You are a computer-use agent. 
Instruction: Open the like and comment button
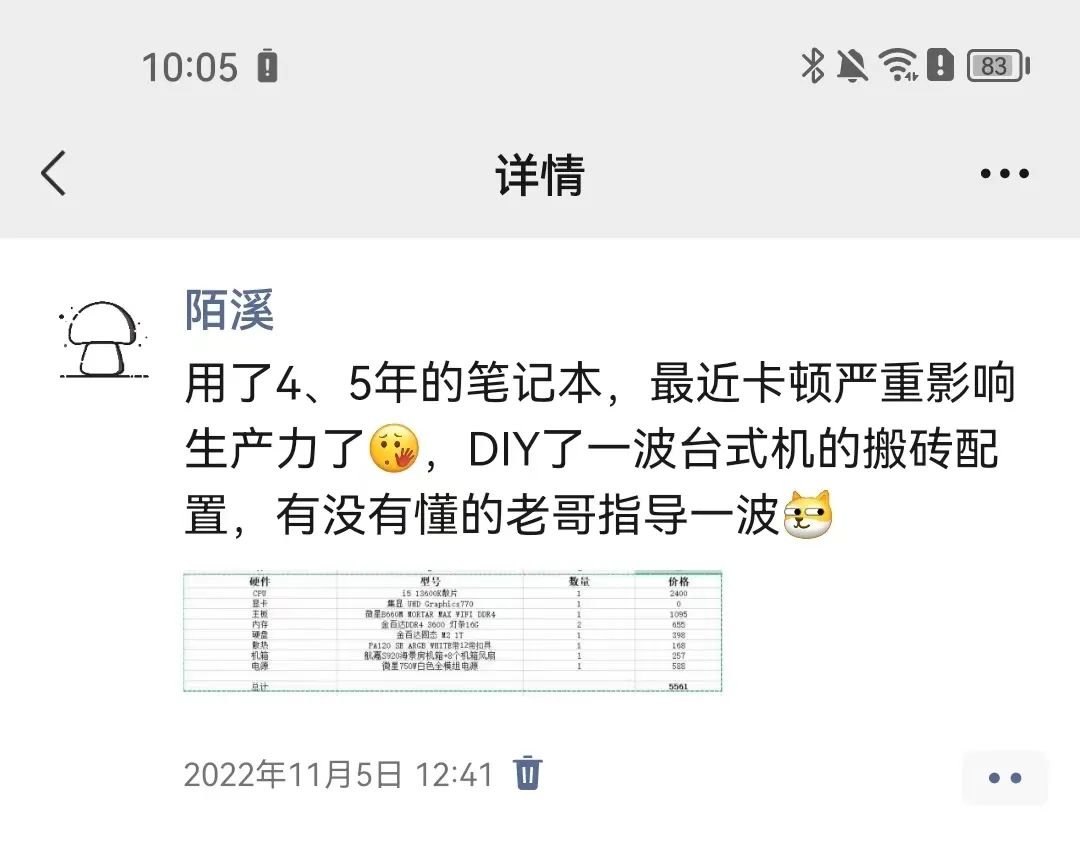pos(1004,778)
